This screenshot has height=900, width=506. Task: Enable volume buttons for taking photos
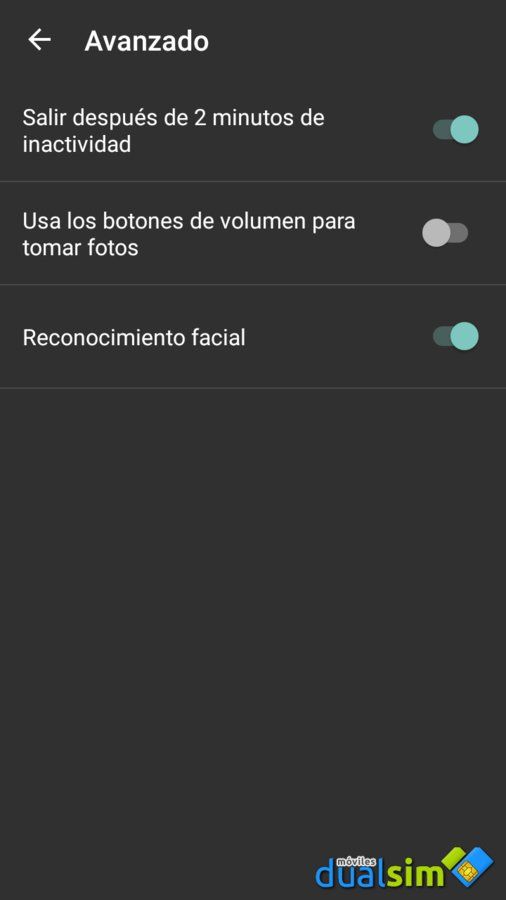click(x=445, y=233)
